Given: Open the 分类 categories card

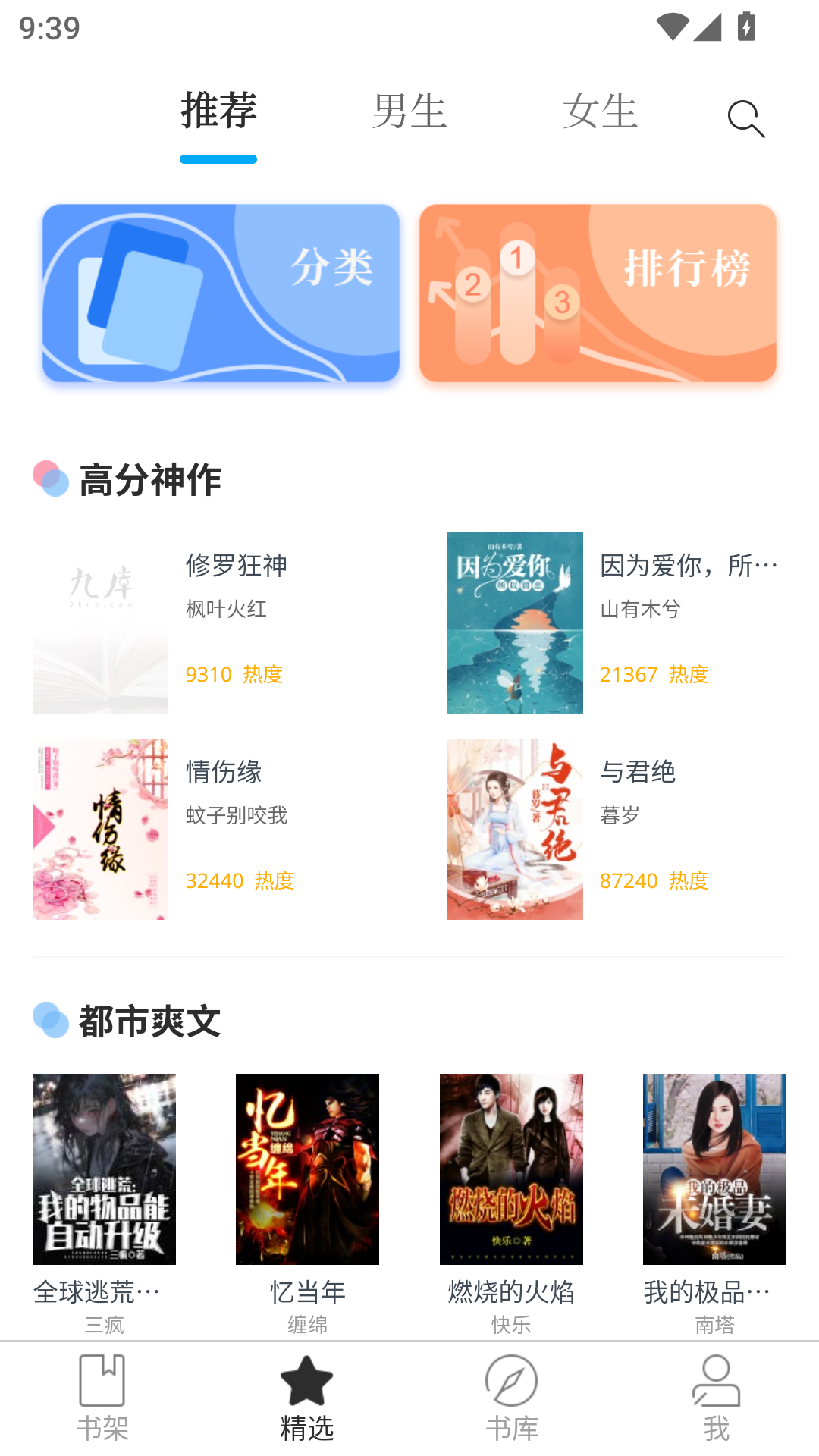Looking at the screenshot, I should 221,292.
